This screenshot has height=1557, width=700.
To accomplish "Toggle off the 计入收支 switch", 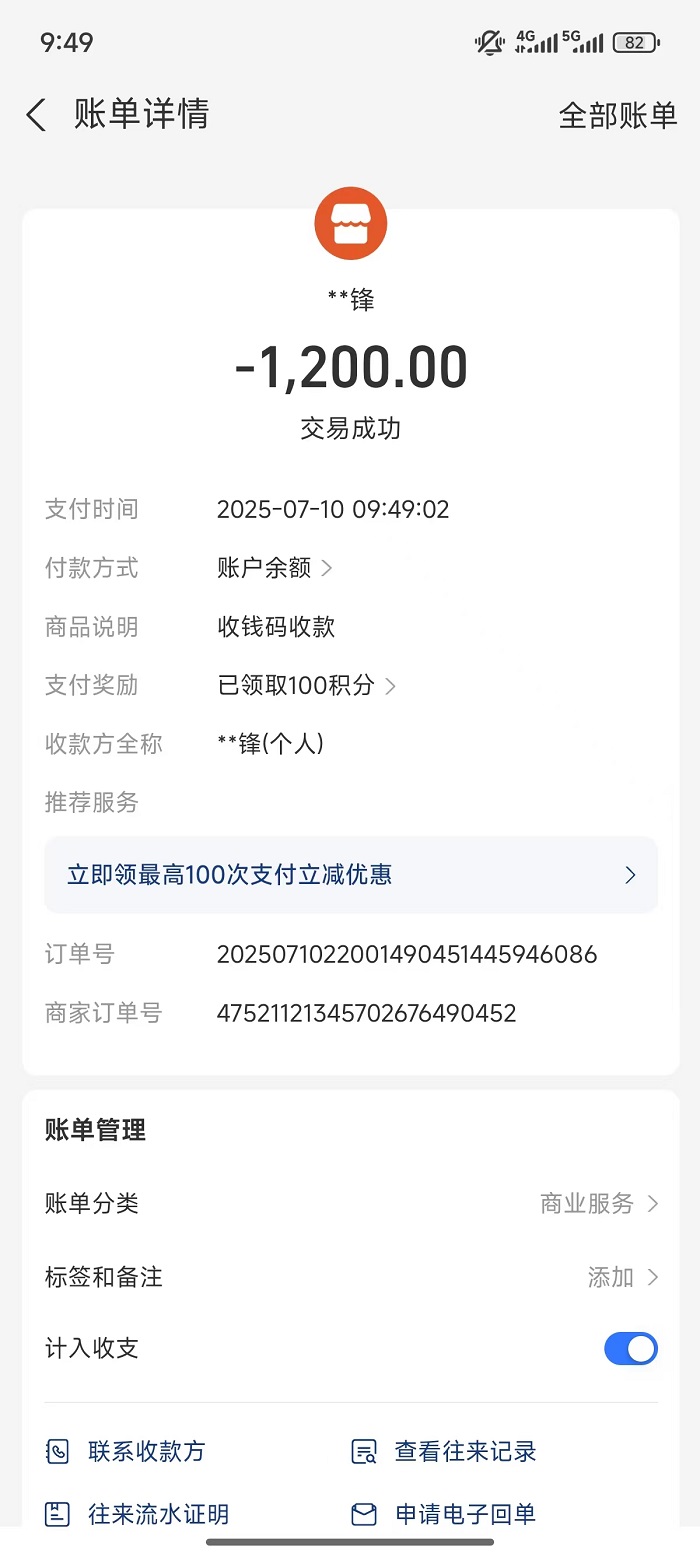I will tap(631, 1348).
